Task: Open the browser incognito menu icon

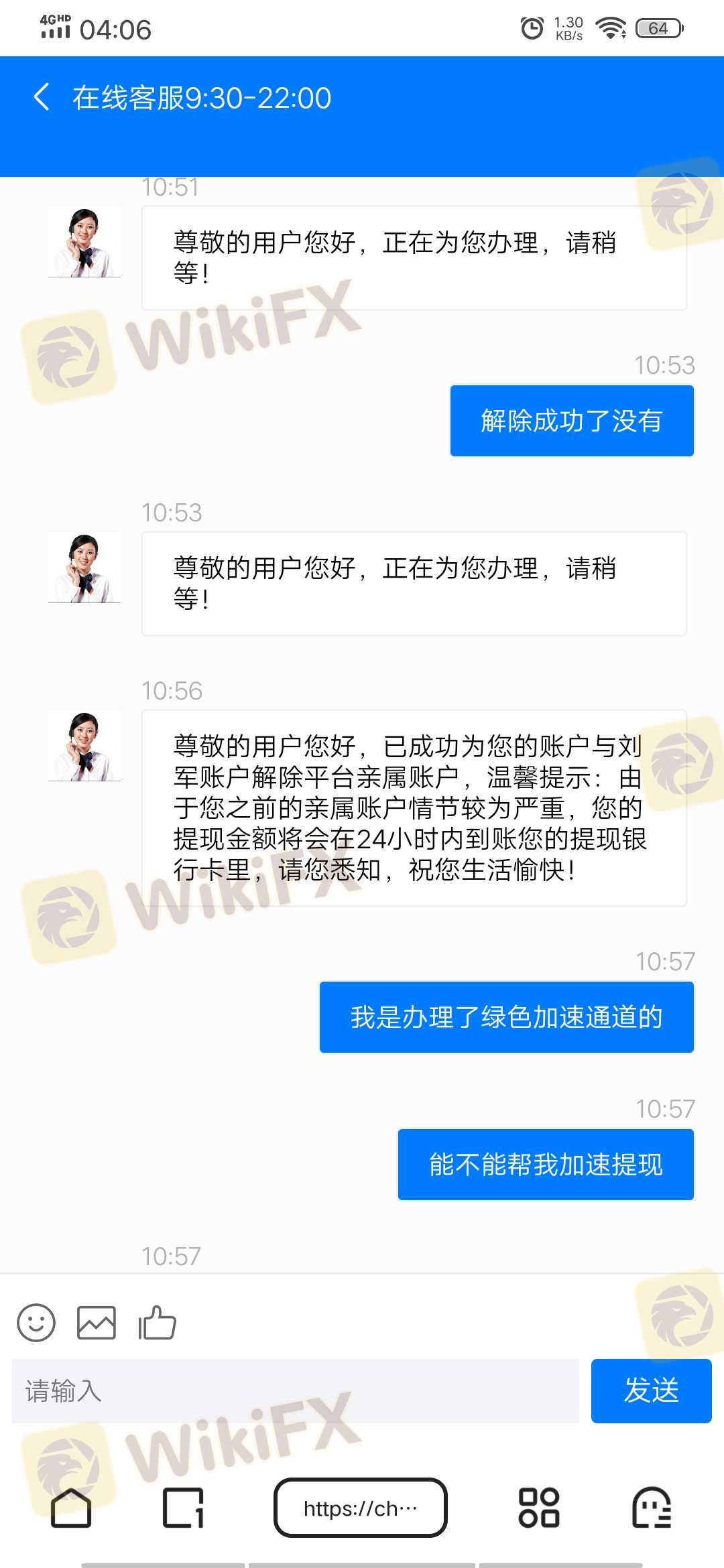Action: (652, 1508)
